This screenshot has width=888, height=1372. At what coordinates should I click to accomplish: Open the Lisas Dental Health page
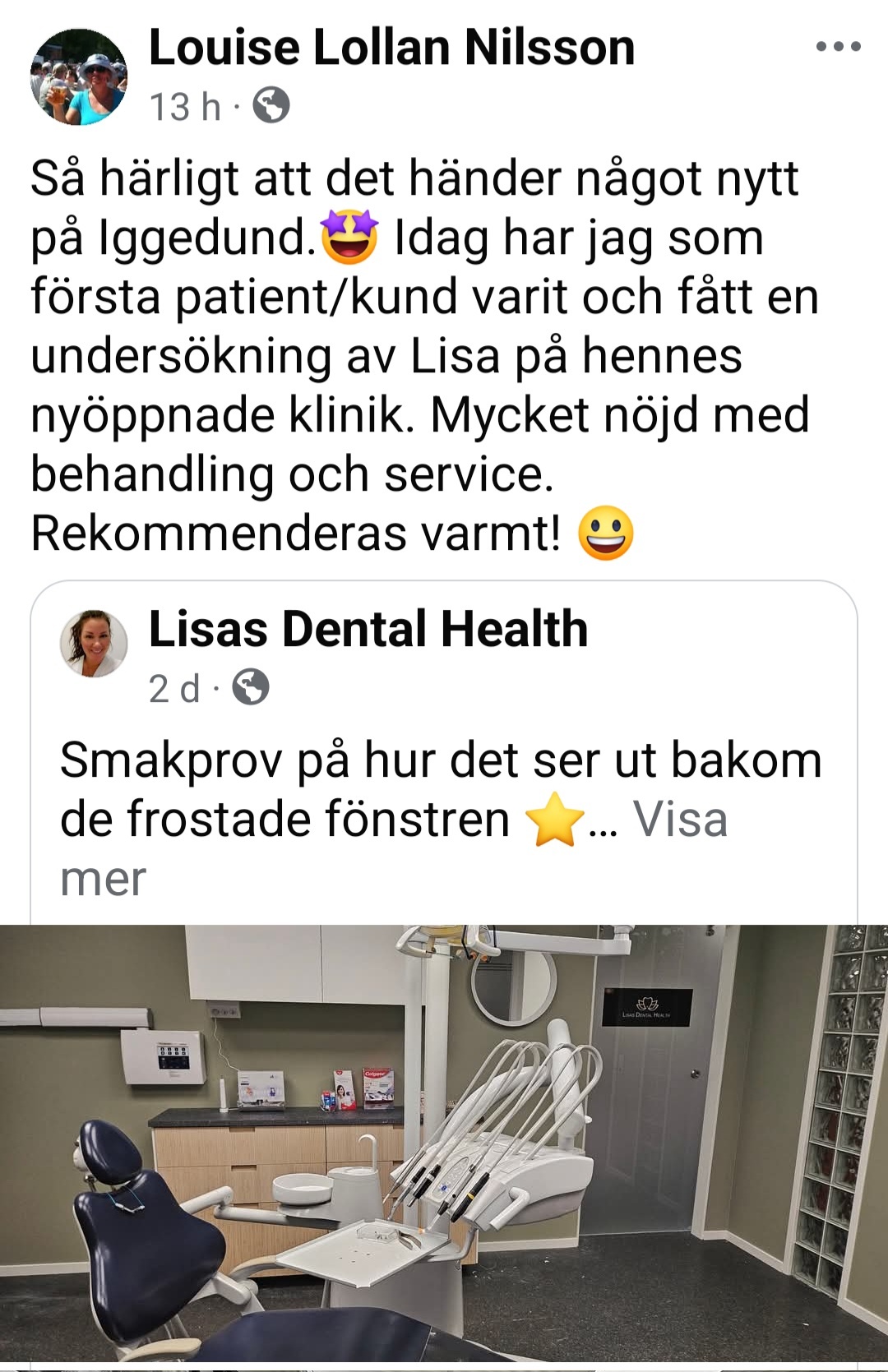368,630
